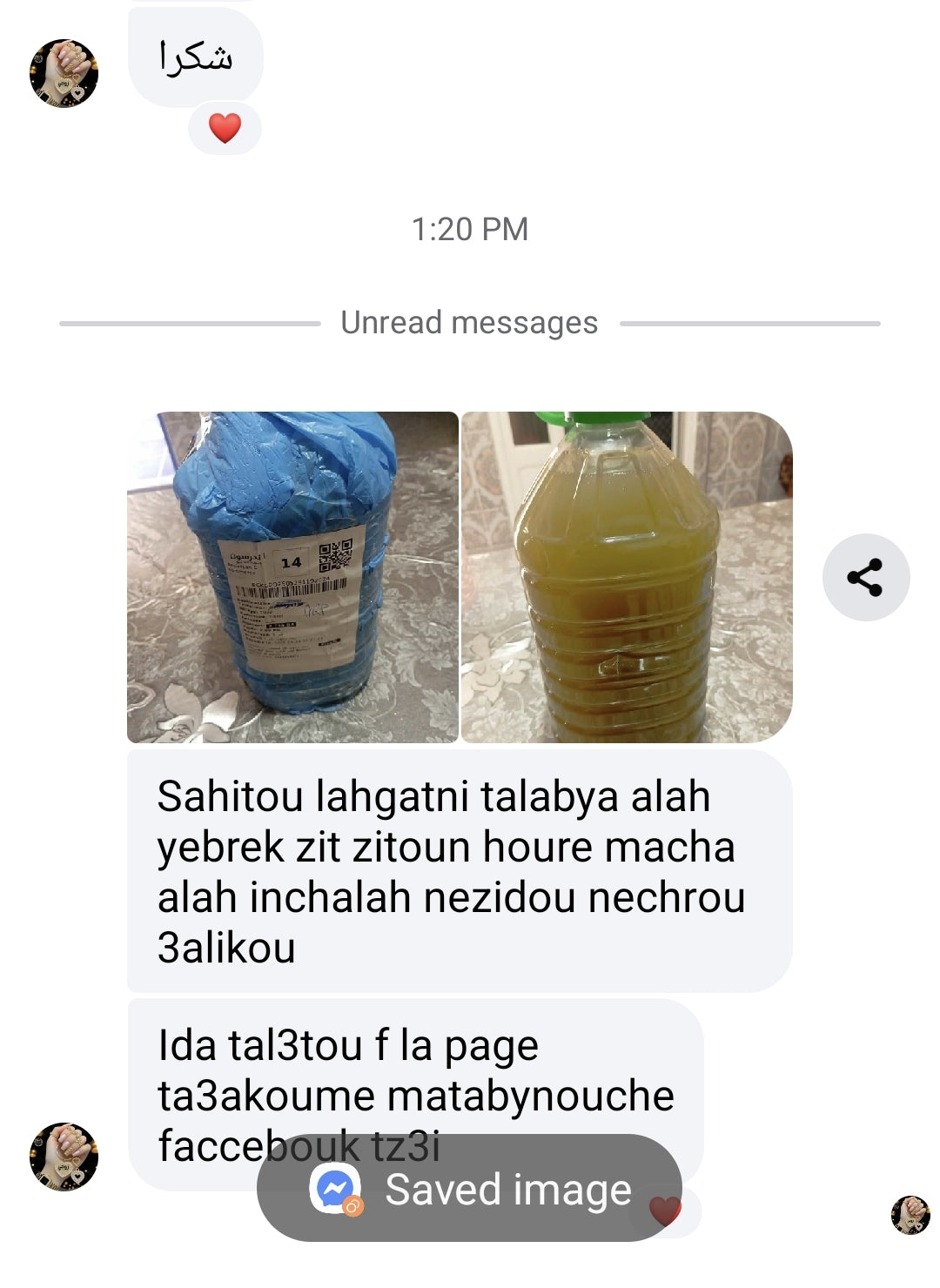Tap the Saved image toast
Image resolution: width=940 pixels, height=1288 pixels.
[470, 1189]
